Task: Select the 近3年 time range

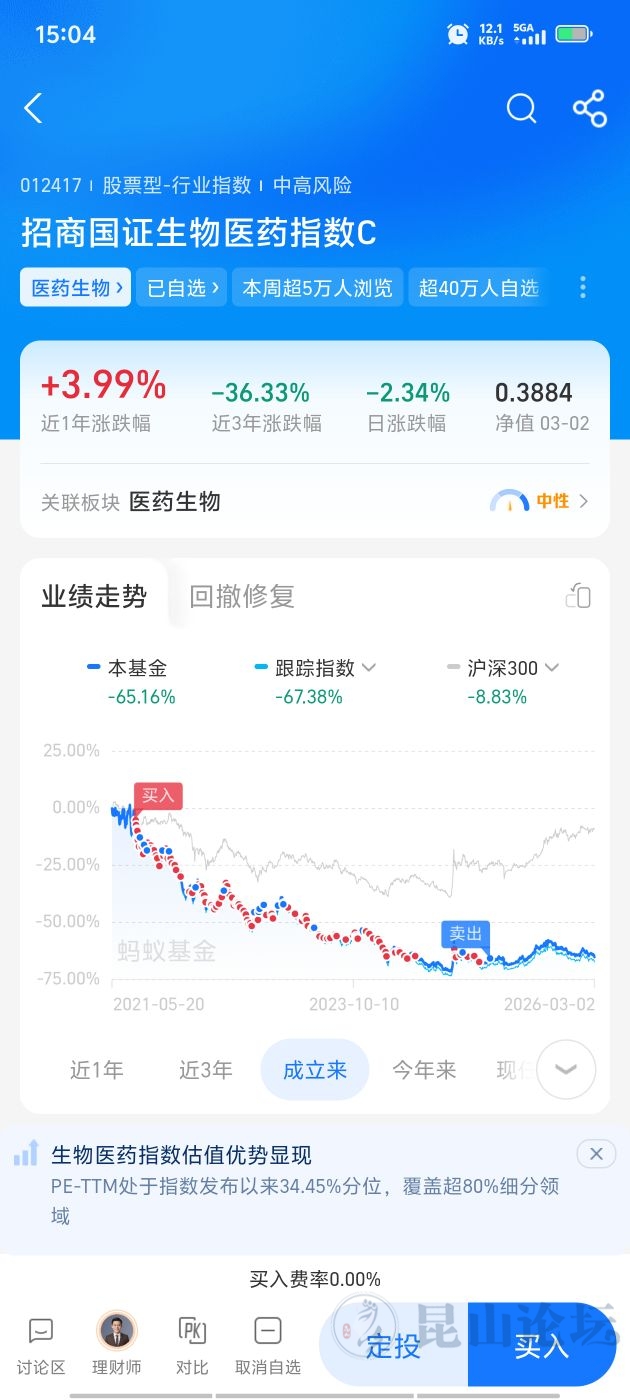Action: click(206, 1070)
